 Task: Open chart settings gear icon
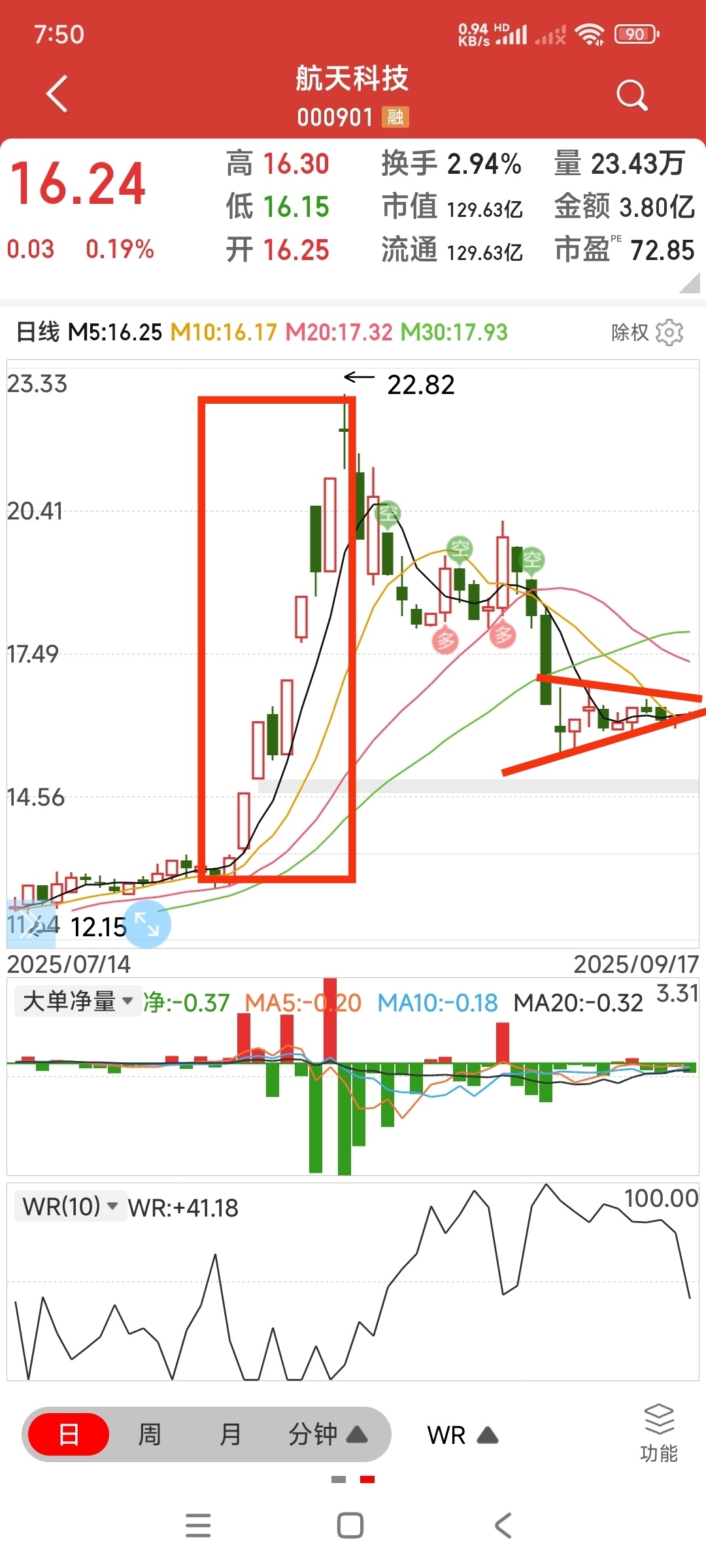pos(669,333)
